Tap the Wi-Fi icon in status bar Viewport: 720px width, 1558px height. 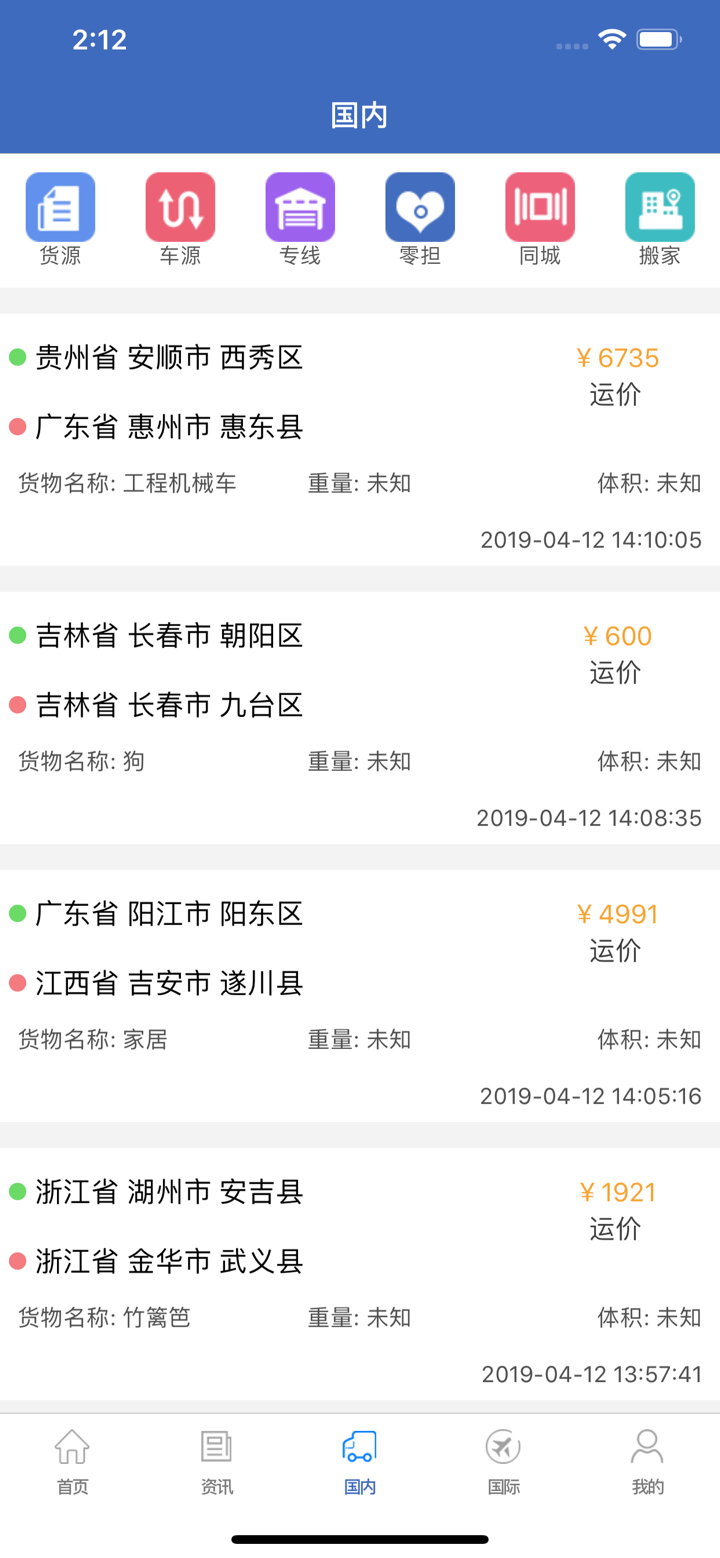(x=612, y=38)
